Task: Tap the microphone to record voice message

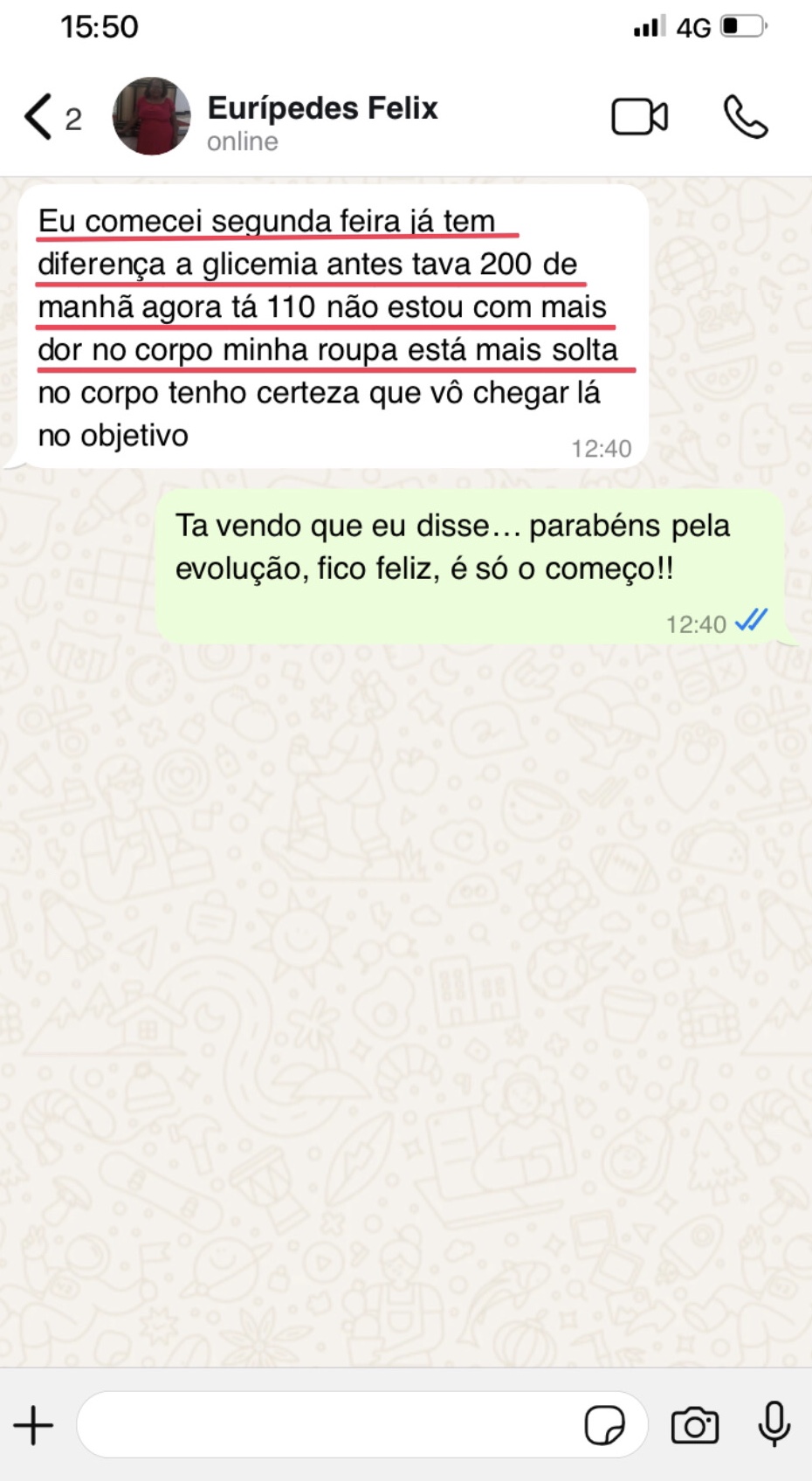Action: (774, 1425)
